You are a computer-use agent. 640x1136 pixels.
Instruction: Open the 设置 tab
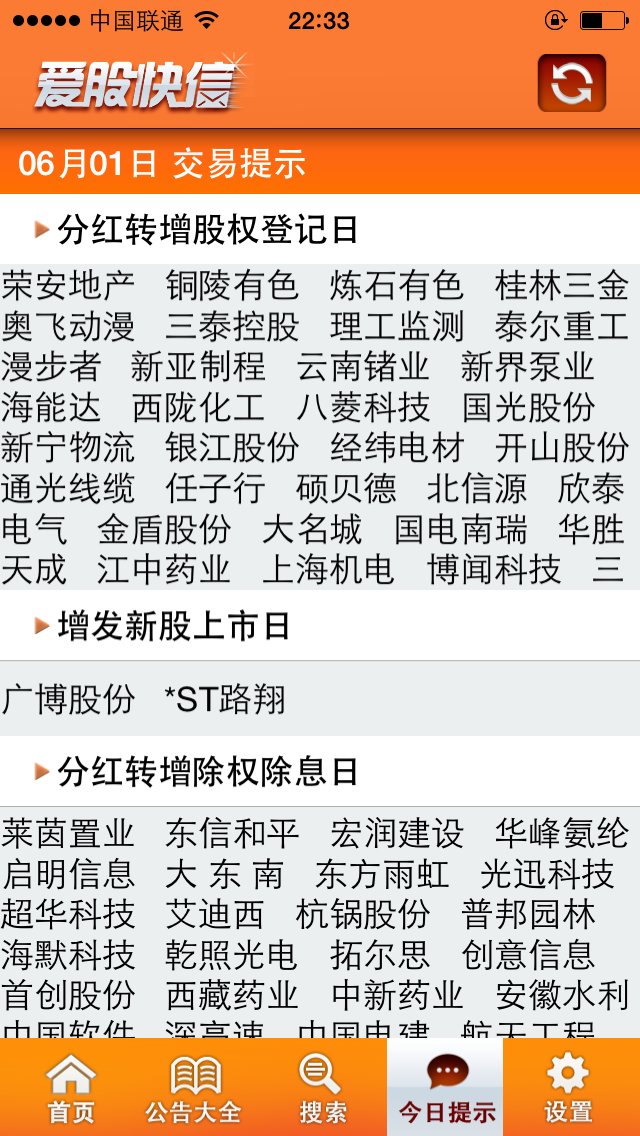[x=568, y=1089]
